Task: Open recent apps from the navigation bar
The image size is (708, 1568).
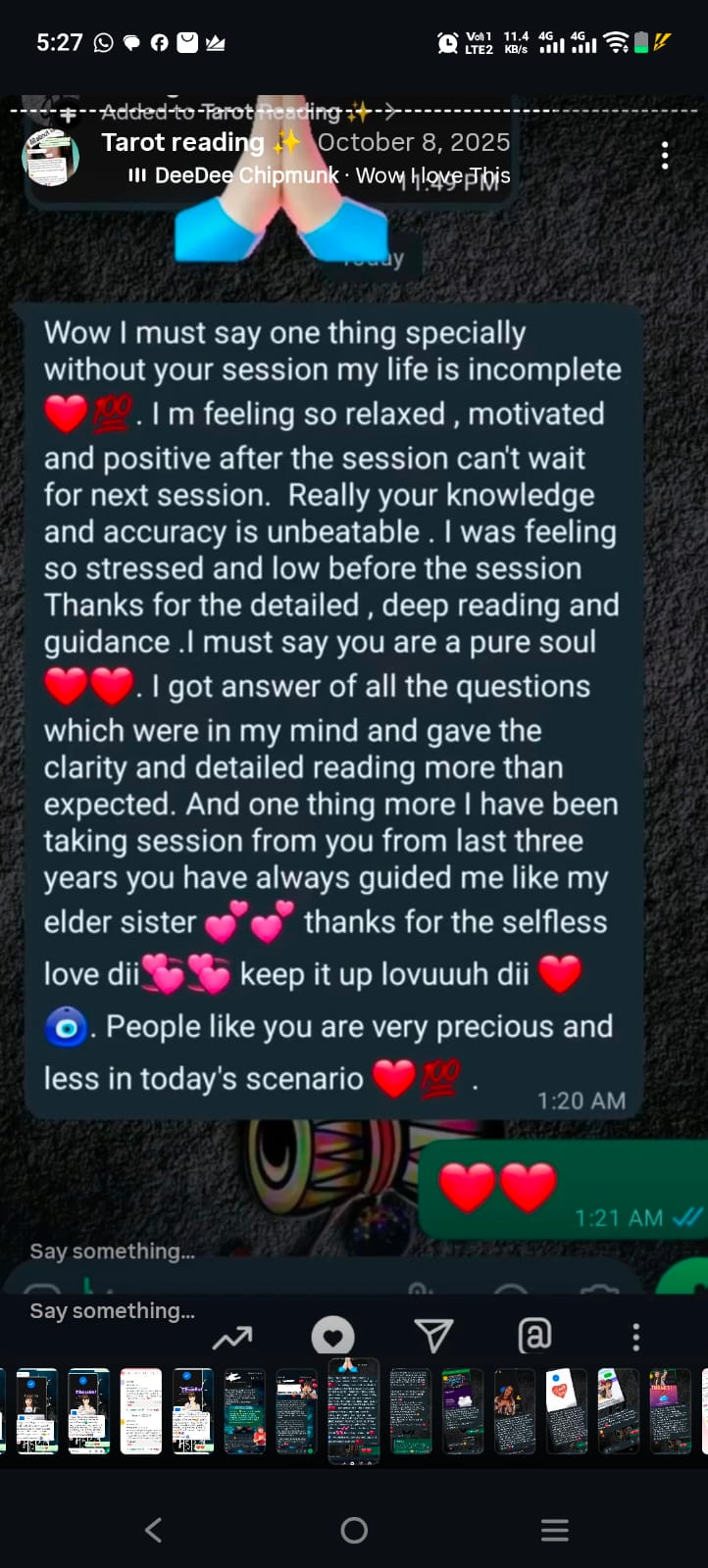Action: tap(555, 1530)
